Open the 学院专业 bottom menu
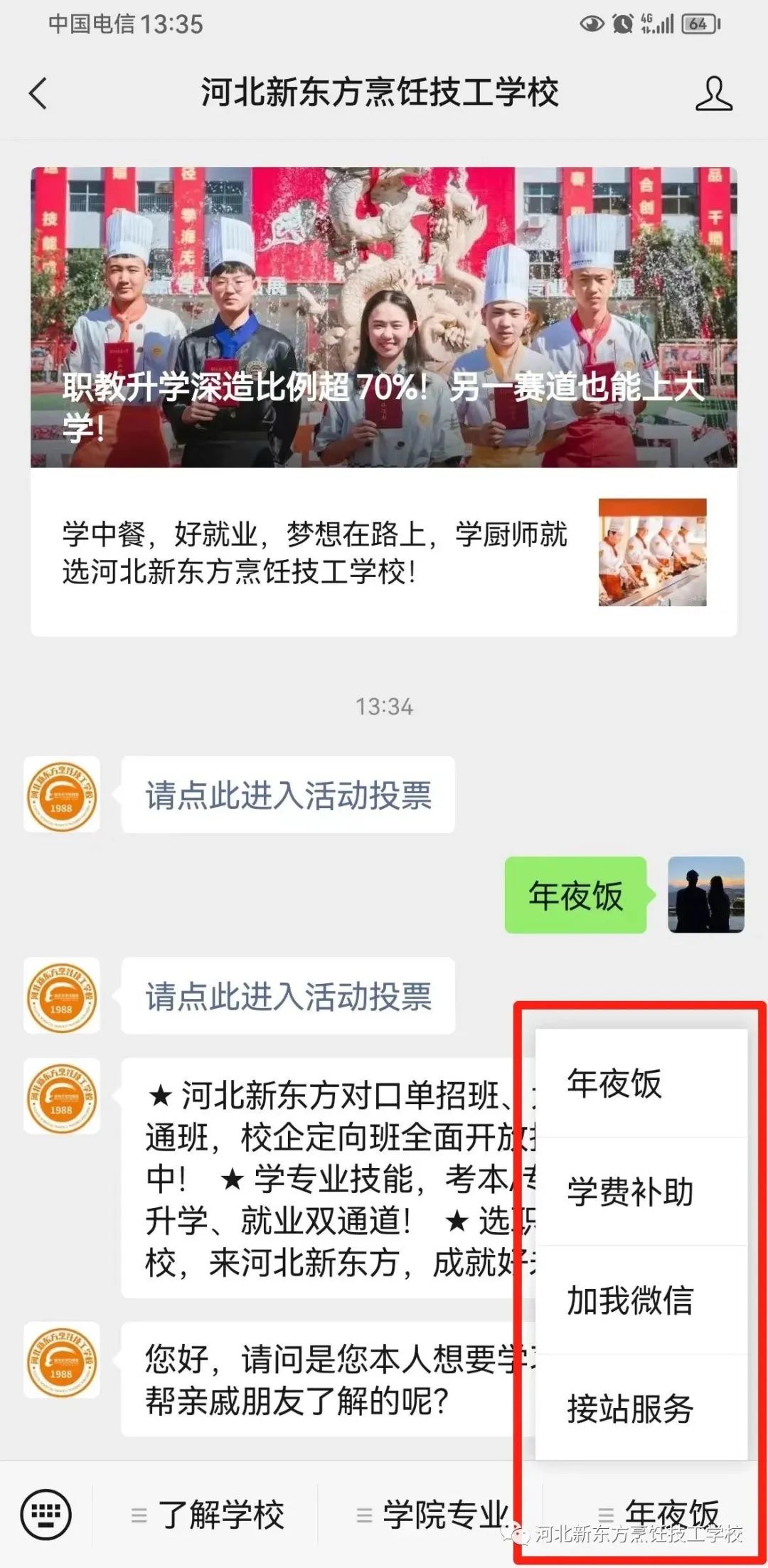768x1568 pixels. tap(434, 1515)
